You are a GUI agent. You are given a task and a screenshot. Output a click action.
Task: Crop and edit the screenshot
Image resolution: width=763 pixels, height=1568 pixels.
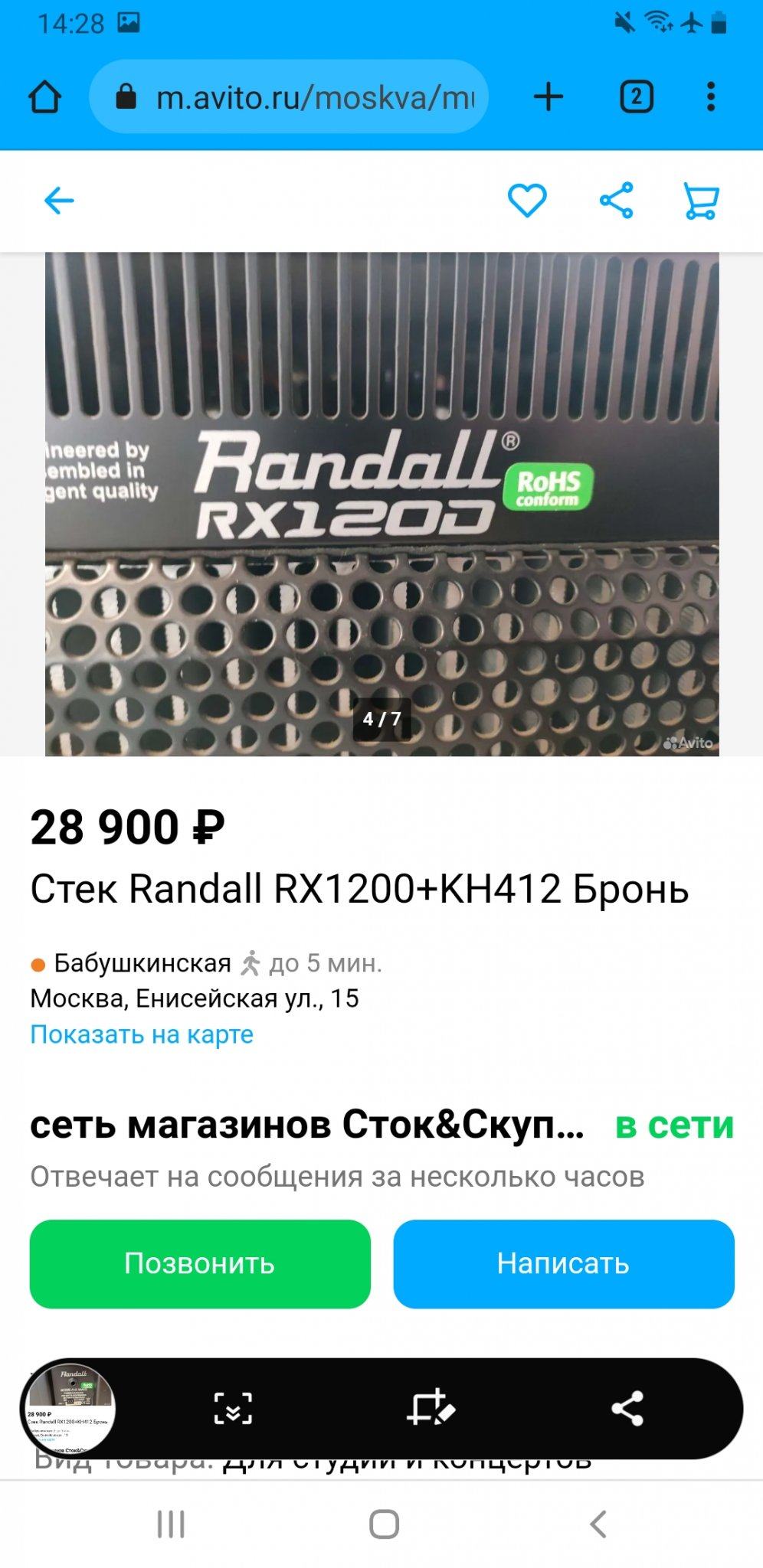tap(431, 1409)
